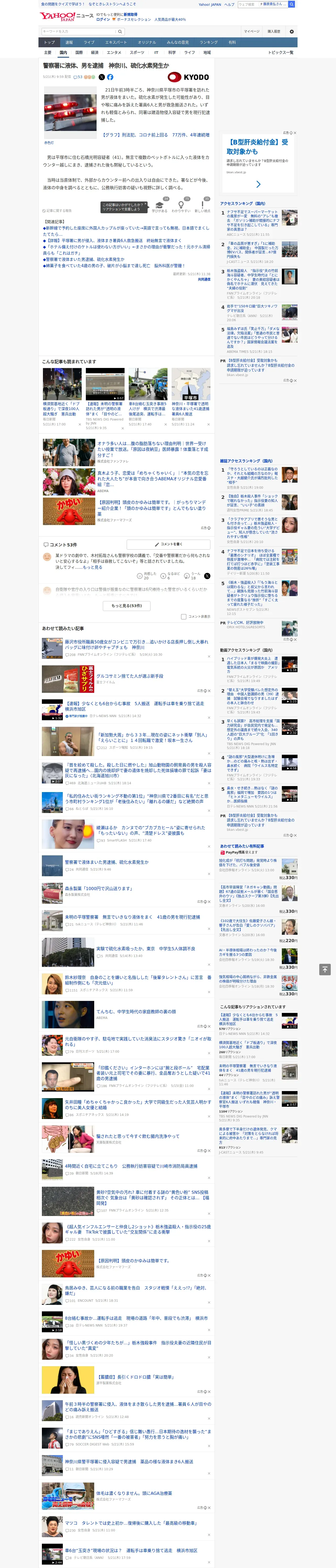Image resolution: width=336 pixels, height=1568 pixels.
Task: Open the settings gear icon
Action: [292, 32]
